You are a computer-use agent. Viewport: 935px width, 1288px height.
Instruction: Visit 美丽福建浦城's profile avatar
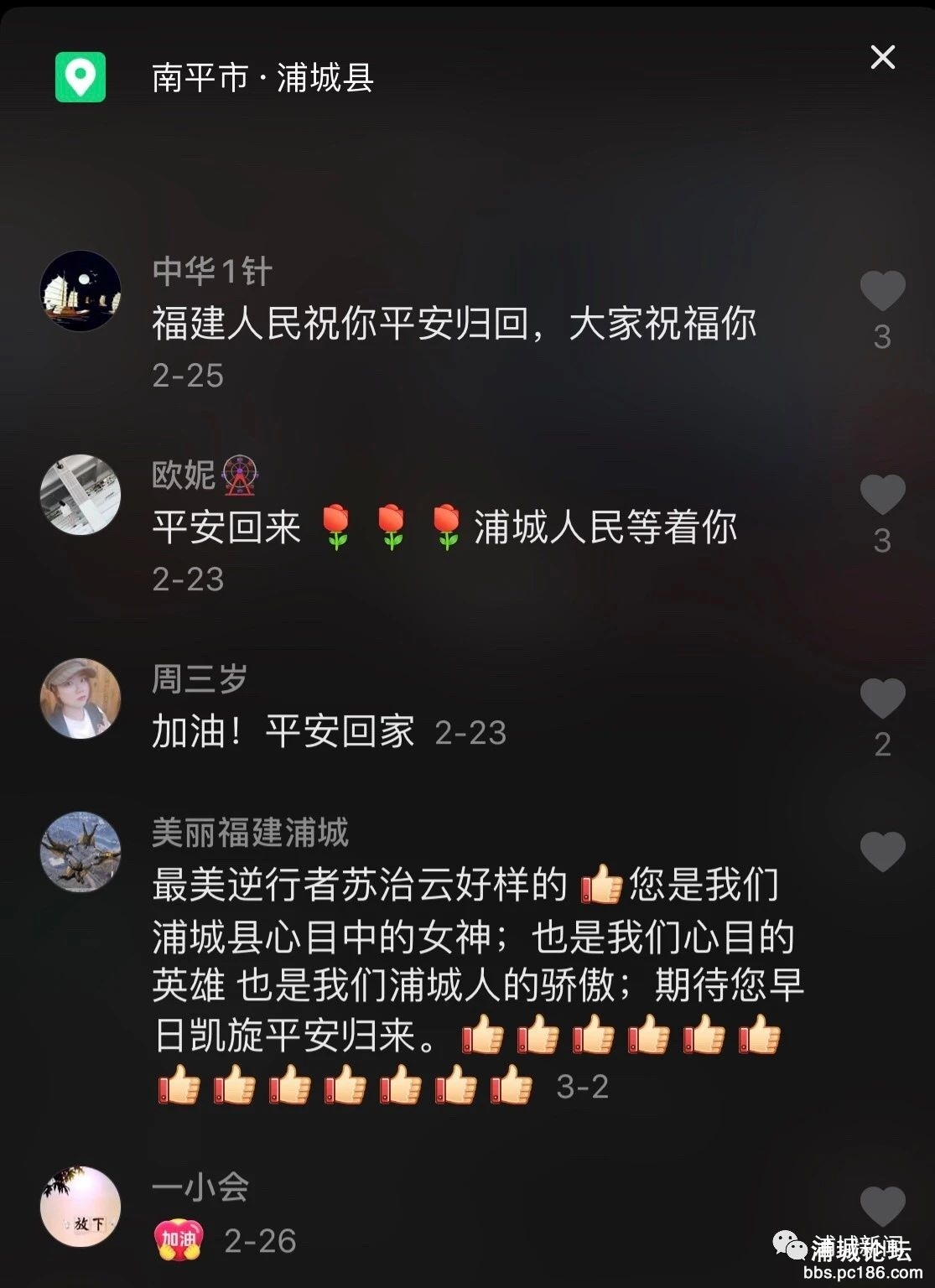tap(81, 852)
